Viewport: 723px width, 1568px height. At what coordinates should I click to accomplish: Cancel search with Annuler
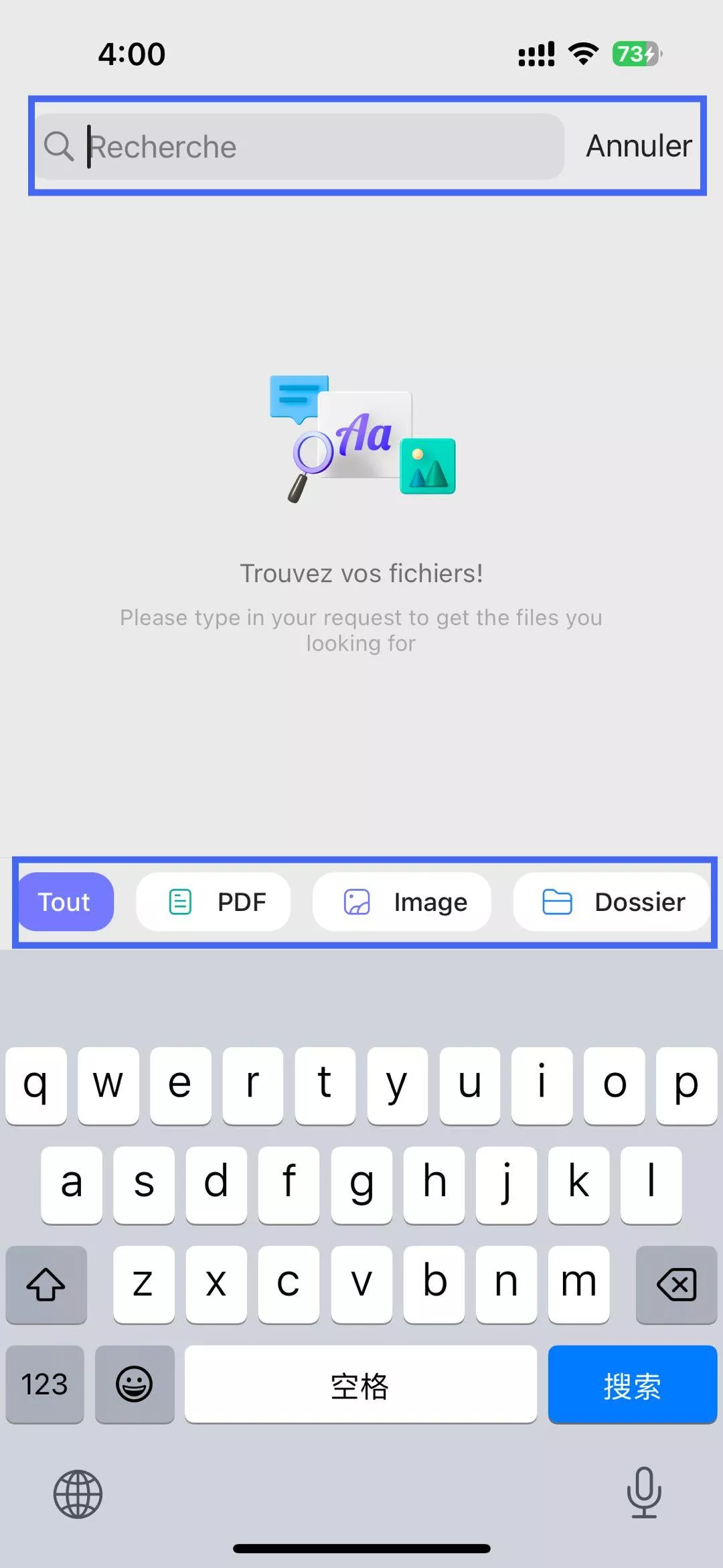(637, 145)
